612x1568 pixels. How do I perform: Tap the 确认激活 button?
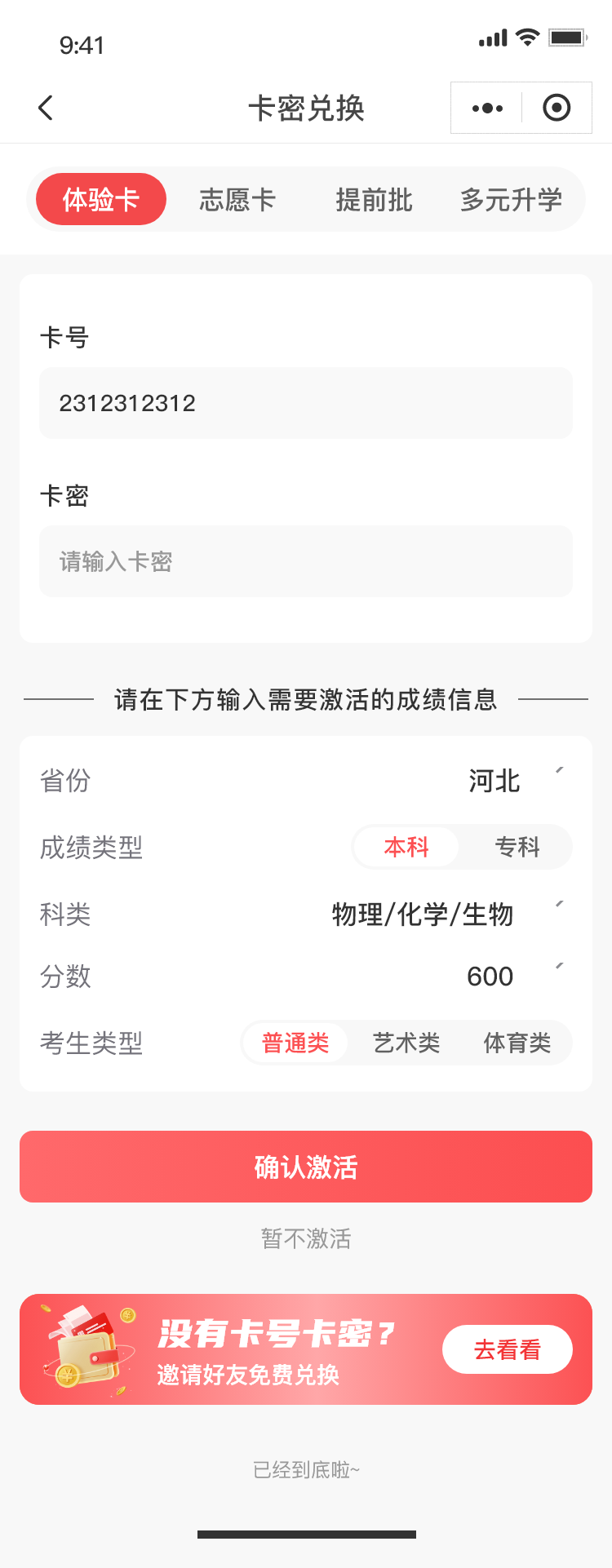pos(306,1167)
